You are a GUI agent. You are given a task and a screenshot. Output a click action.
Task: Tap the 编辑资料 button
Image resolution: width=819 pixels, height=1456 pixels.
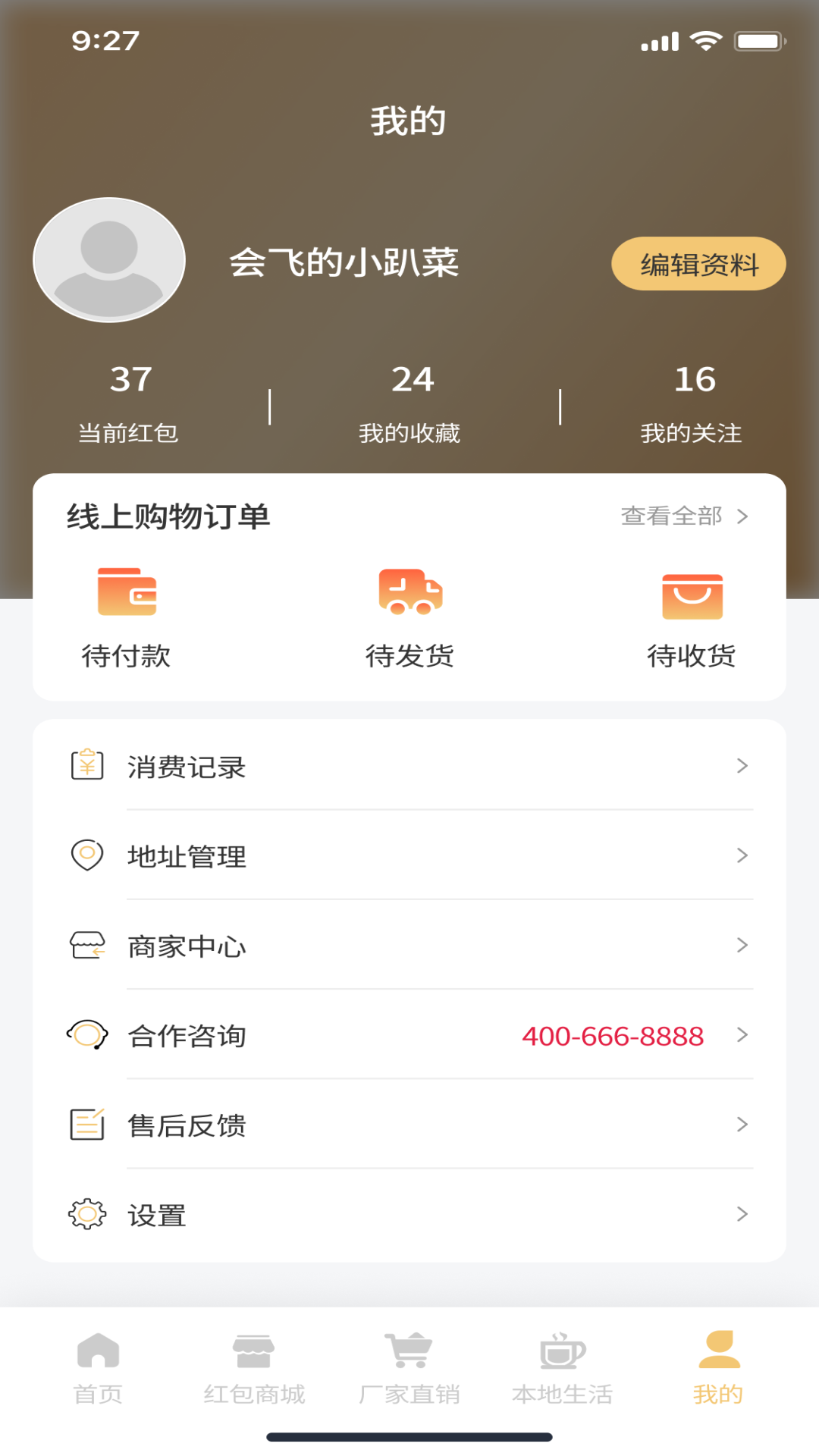(x=698, y=264)
